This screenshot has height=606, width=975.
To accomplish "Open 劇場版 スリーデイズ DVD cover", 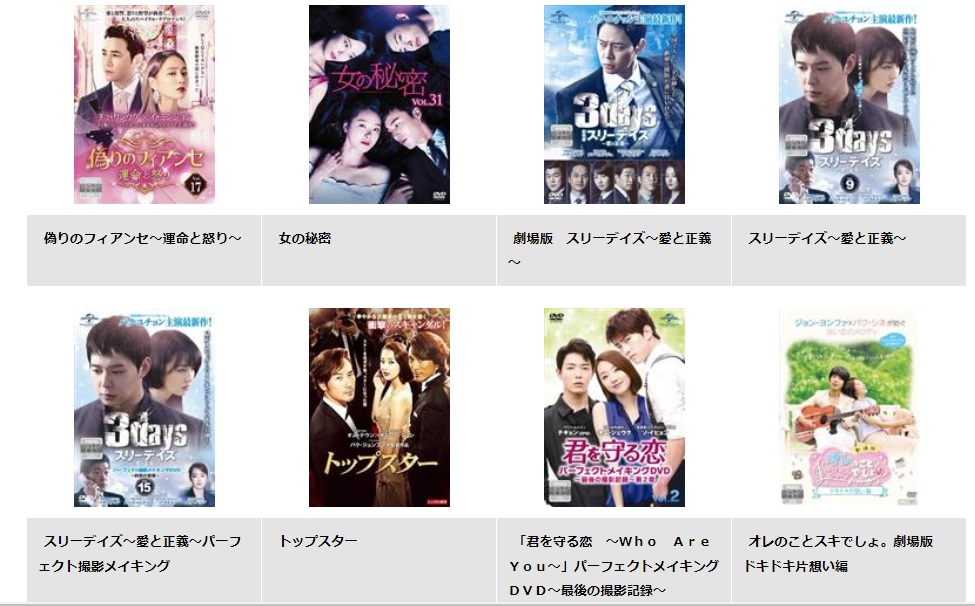I will click(614, 105).
